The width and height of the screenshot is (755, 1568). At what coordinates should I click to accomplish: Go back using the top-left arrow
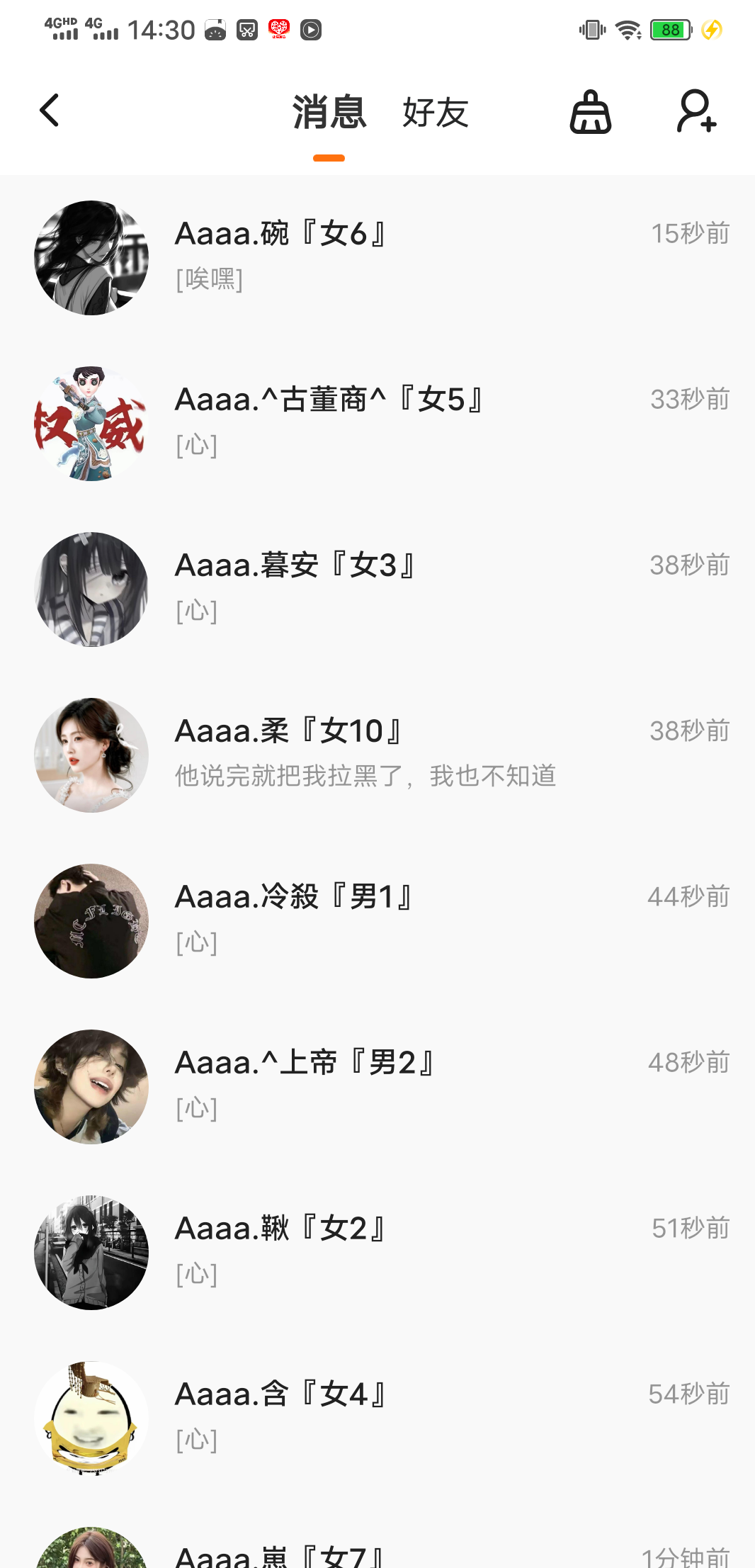click(x=50, y=111)
